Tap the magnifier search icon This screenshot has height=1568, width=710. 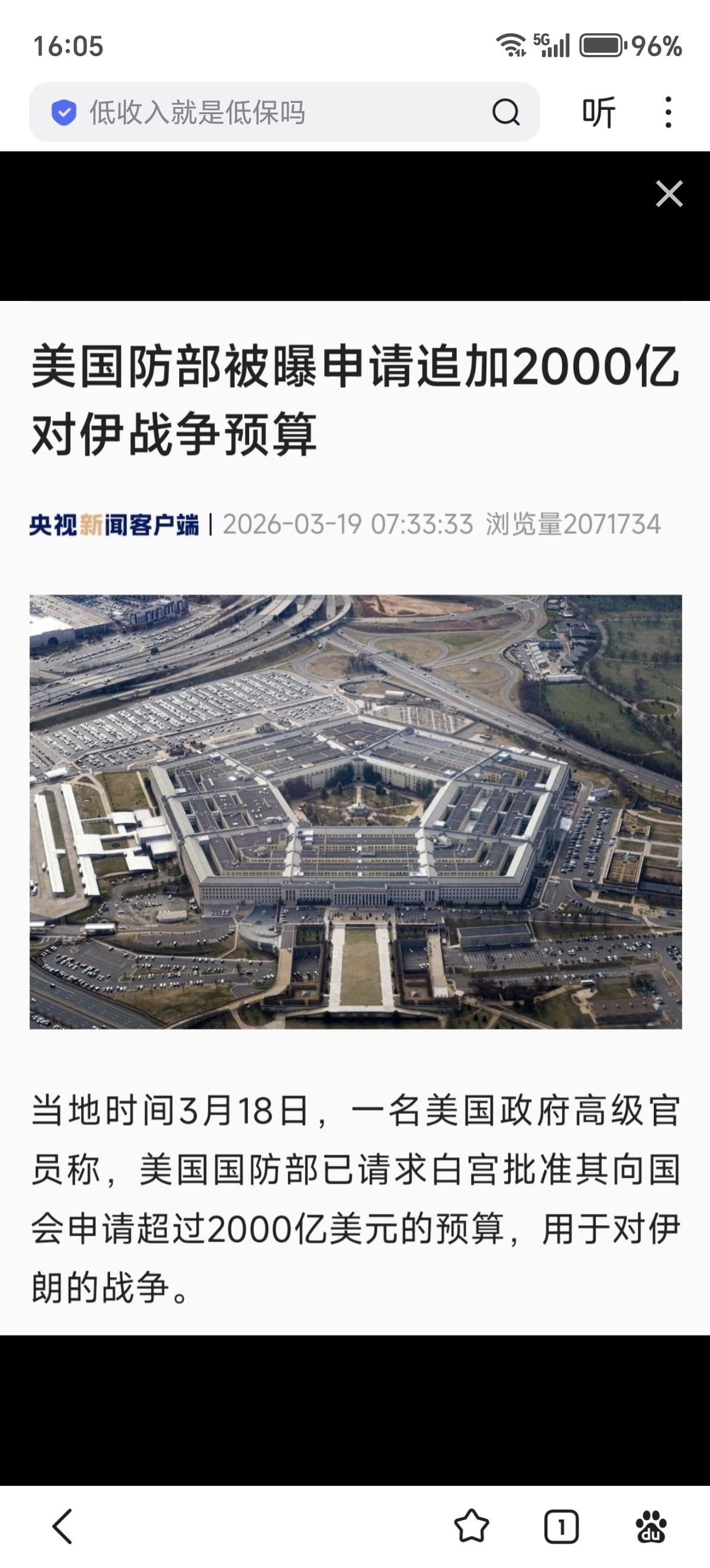point(505,111)
